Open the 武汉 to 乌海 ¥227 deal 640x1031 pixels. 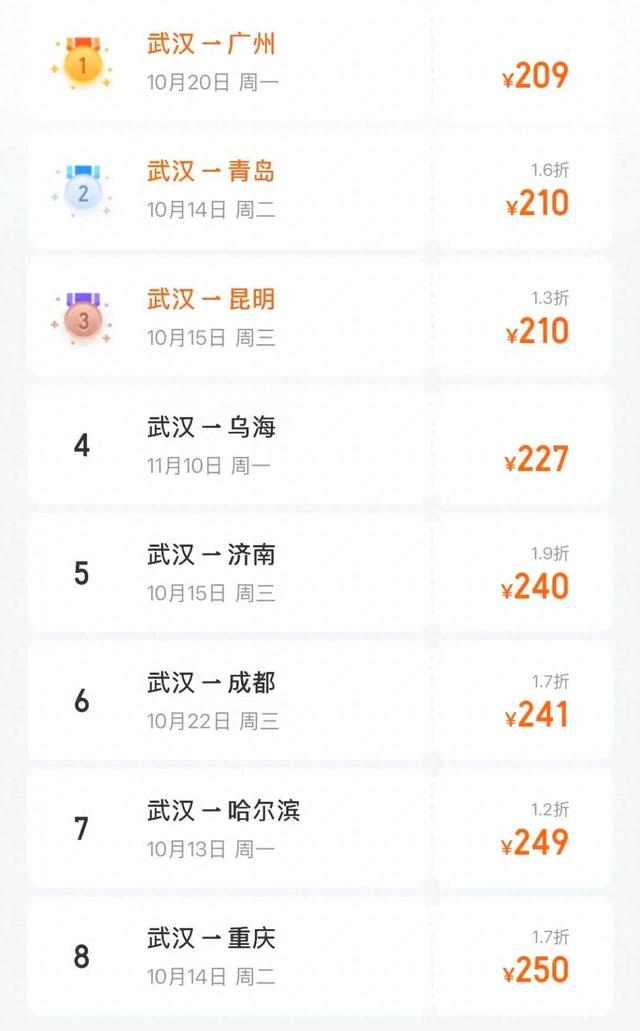point(320,445)
